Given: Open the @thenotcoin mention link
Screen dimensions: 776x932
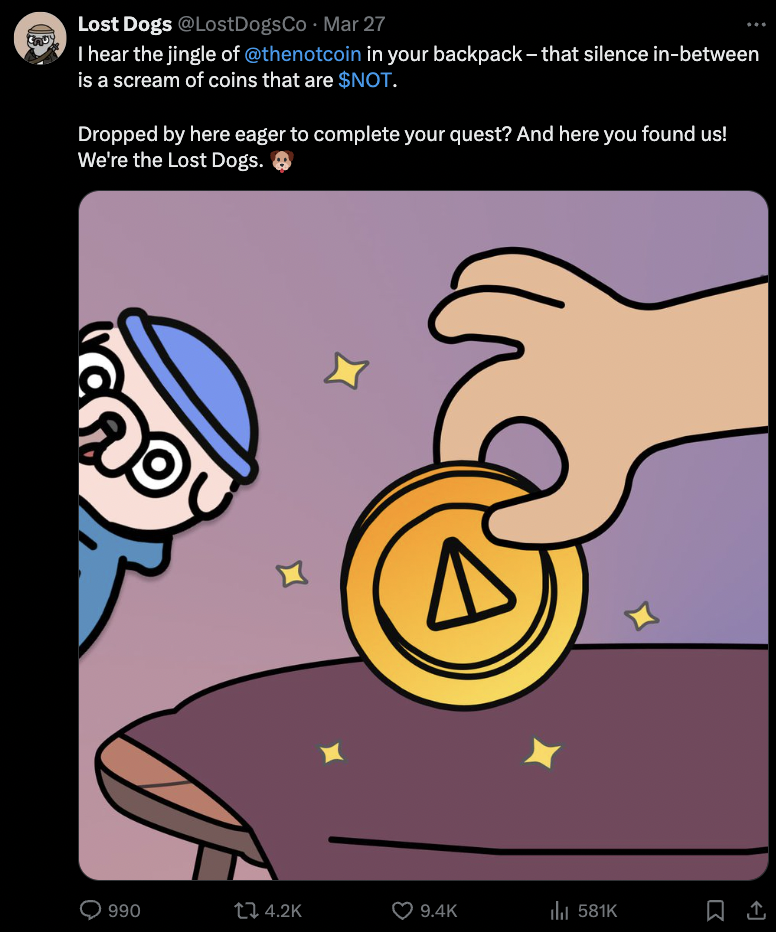Looking at the screenshot, I should pyautogui.click(x=302, y=53).
